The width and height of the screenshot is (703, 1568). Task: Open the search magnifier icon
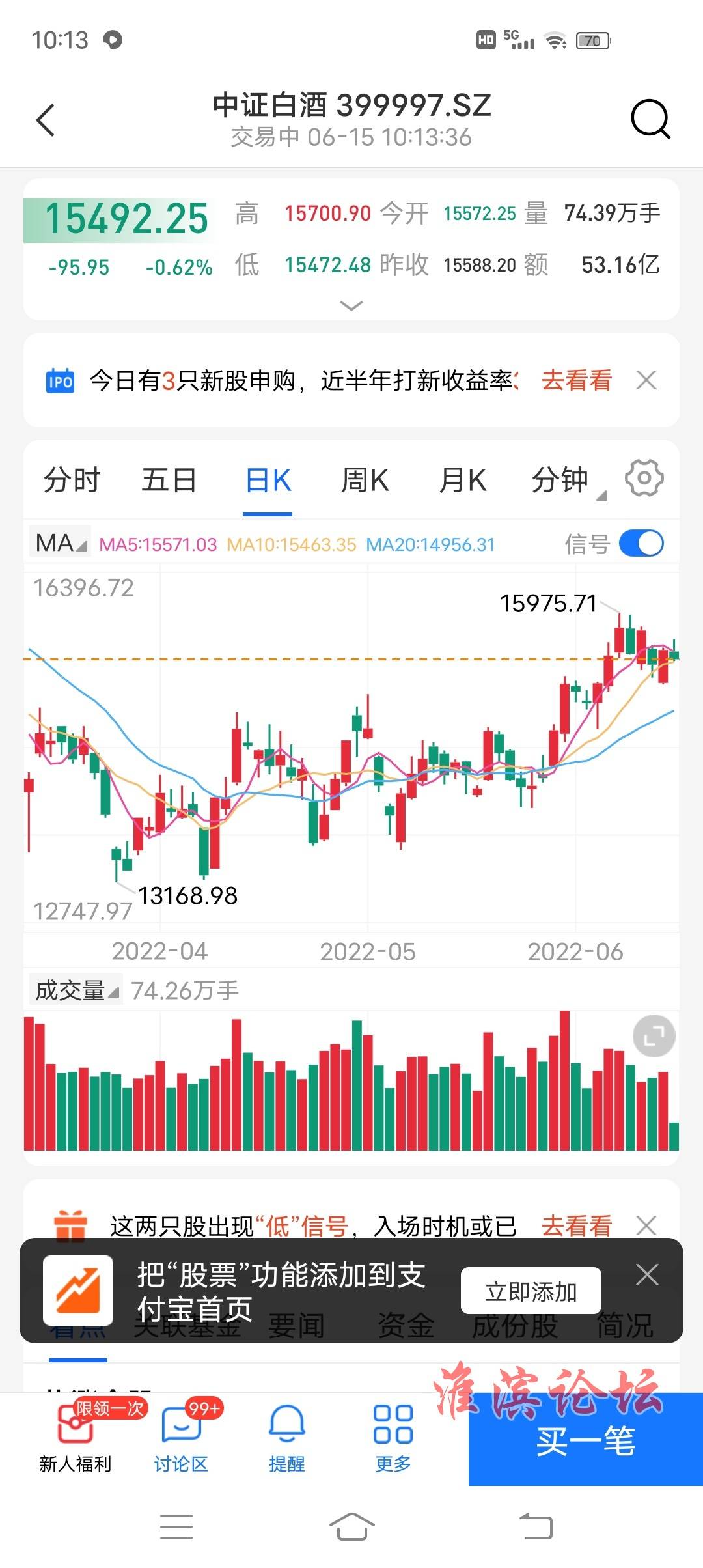(650, 119)
